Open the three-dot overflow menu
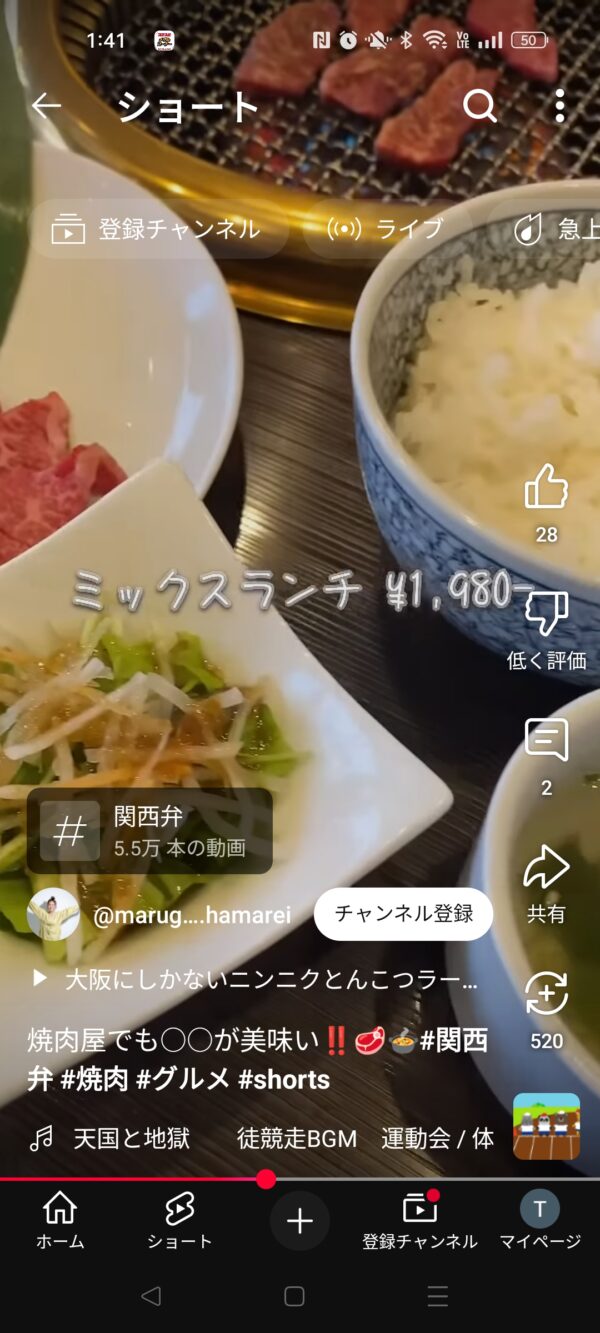 [559, 106]
